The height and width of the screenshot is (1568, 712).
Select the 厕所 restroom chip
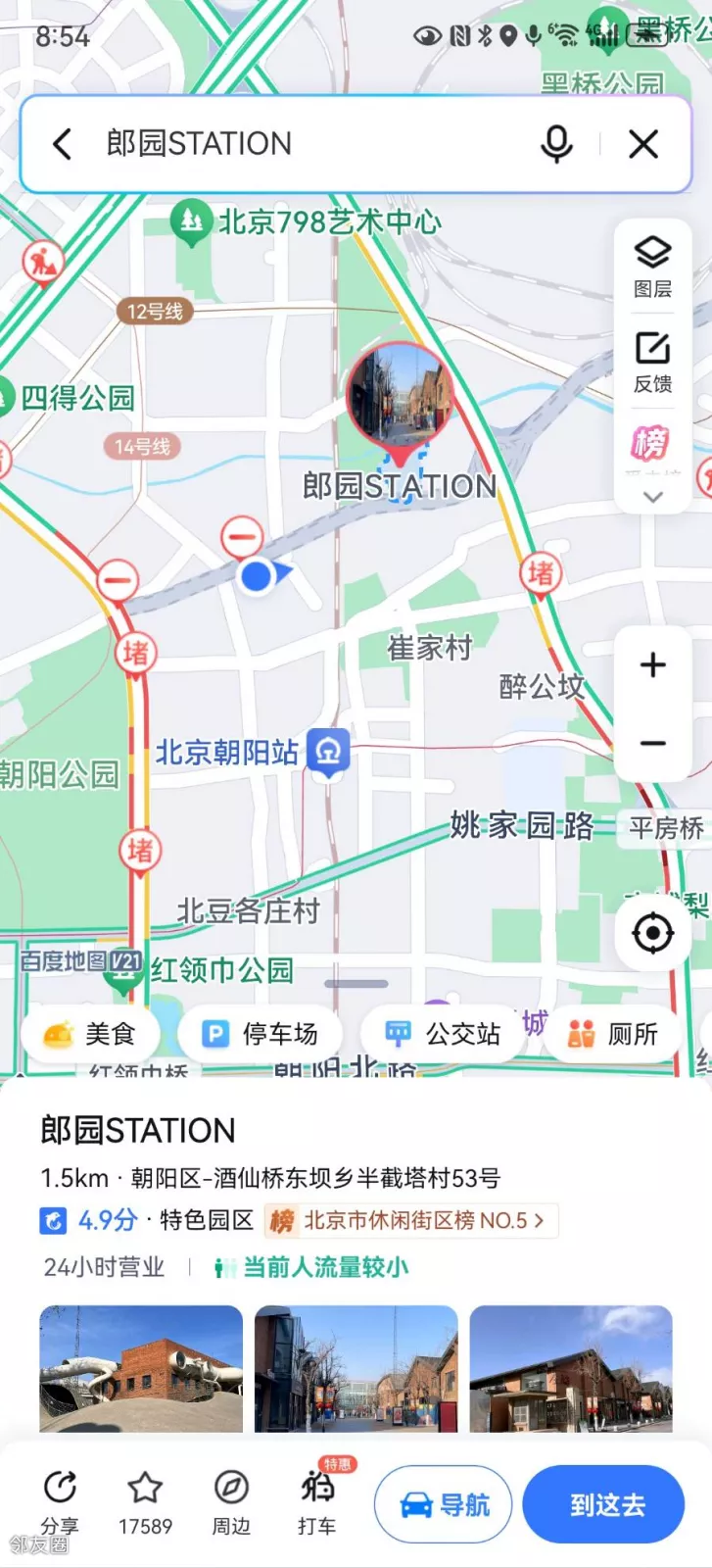click(x=613, y=1034)
